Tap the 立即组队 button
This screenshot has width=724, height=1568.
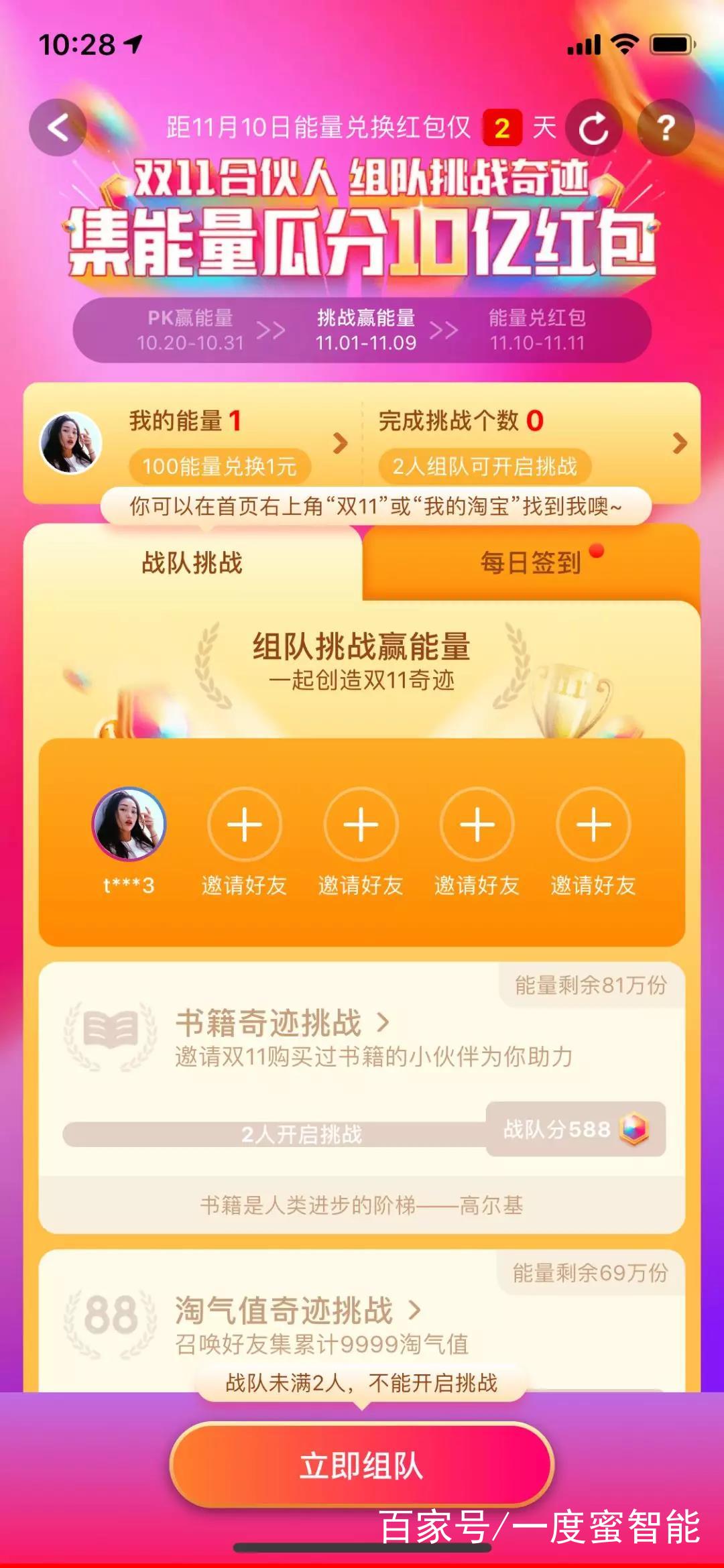click(x=362, y=1465)
